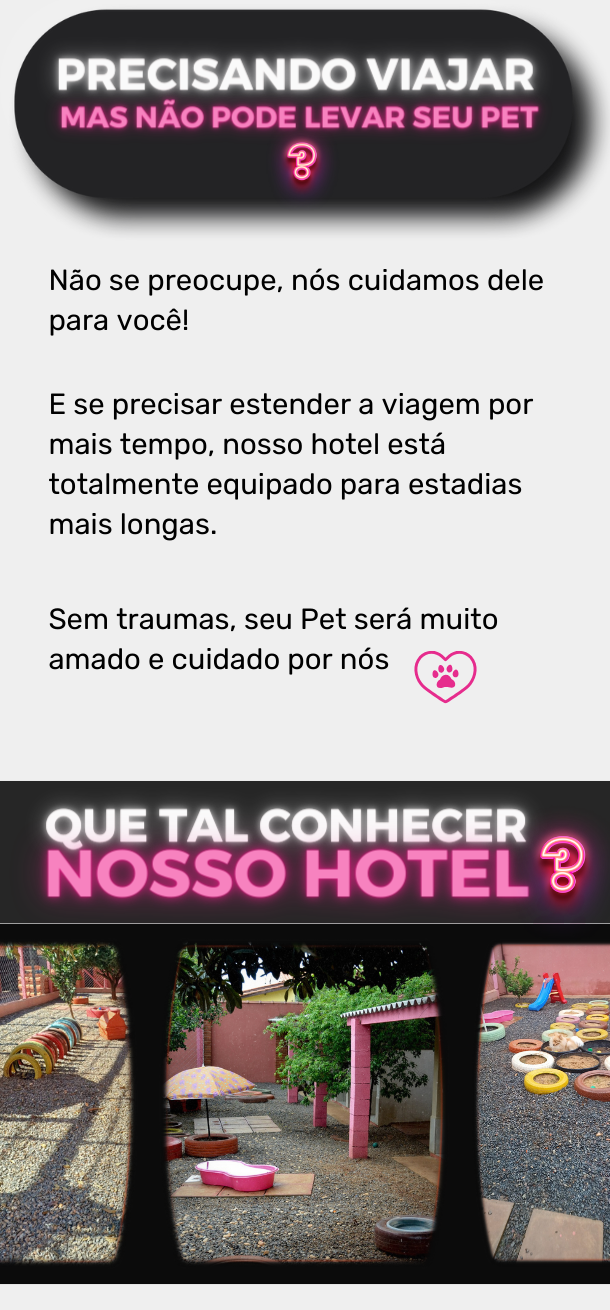
Task: View the right gallery photo with the playground slide
Action: pos(548,1100)
